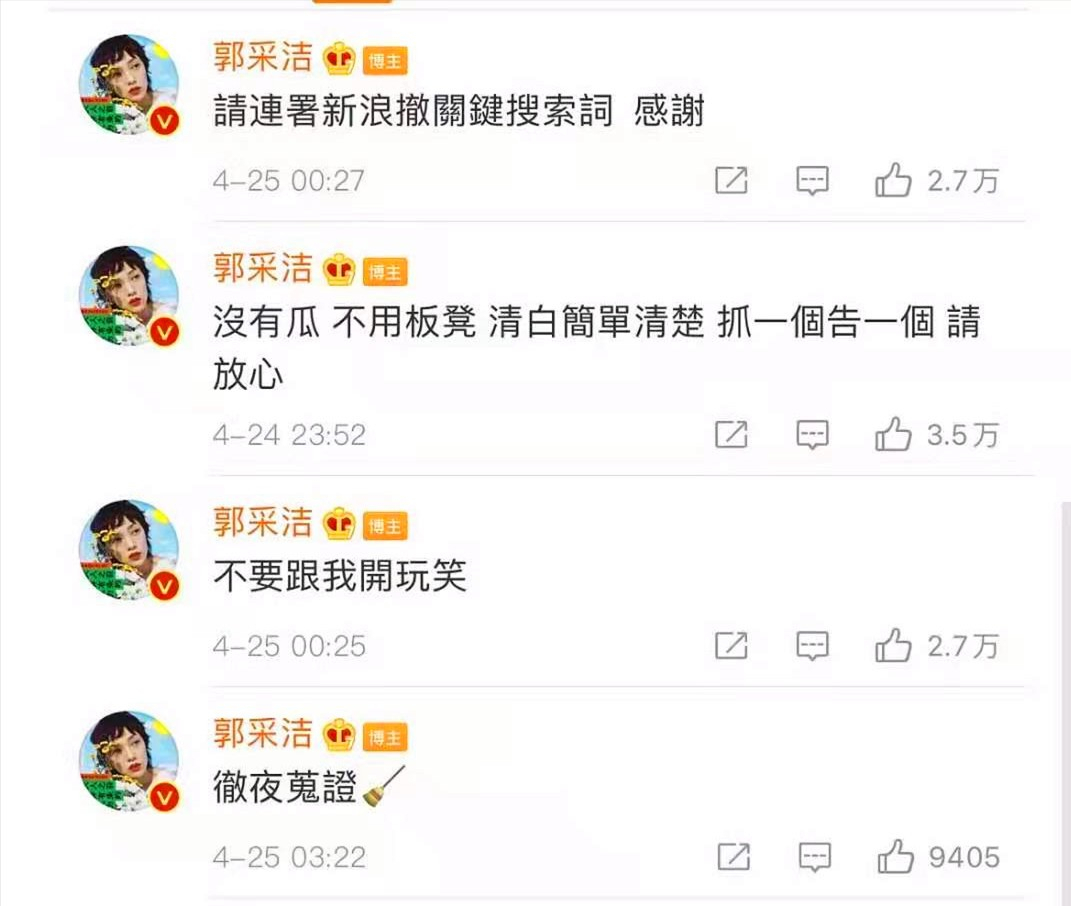Image resolution: width=1071 pixels, height=906 pixels.
Task: Repost the 徹夜蒐證 comment
Action: [734, 857]
